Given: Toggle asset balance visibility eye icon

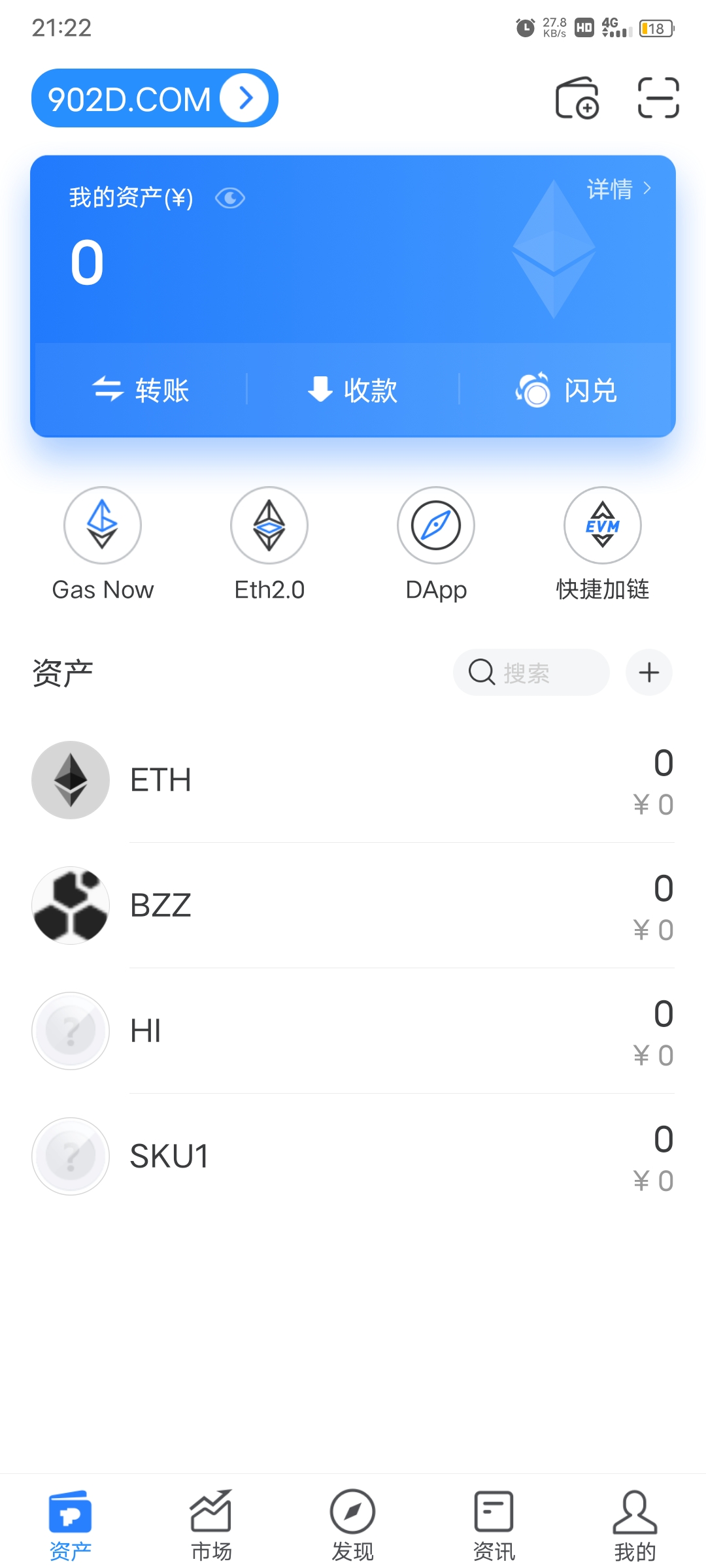Looking at the screenshot, I should [229, 197].
